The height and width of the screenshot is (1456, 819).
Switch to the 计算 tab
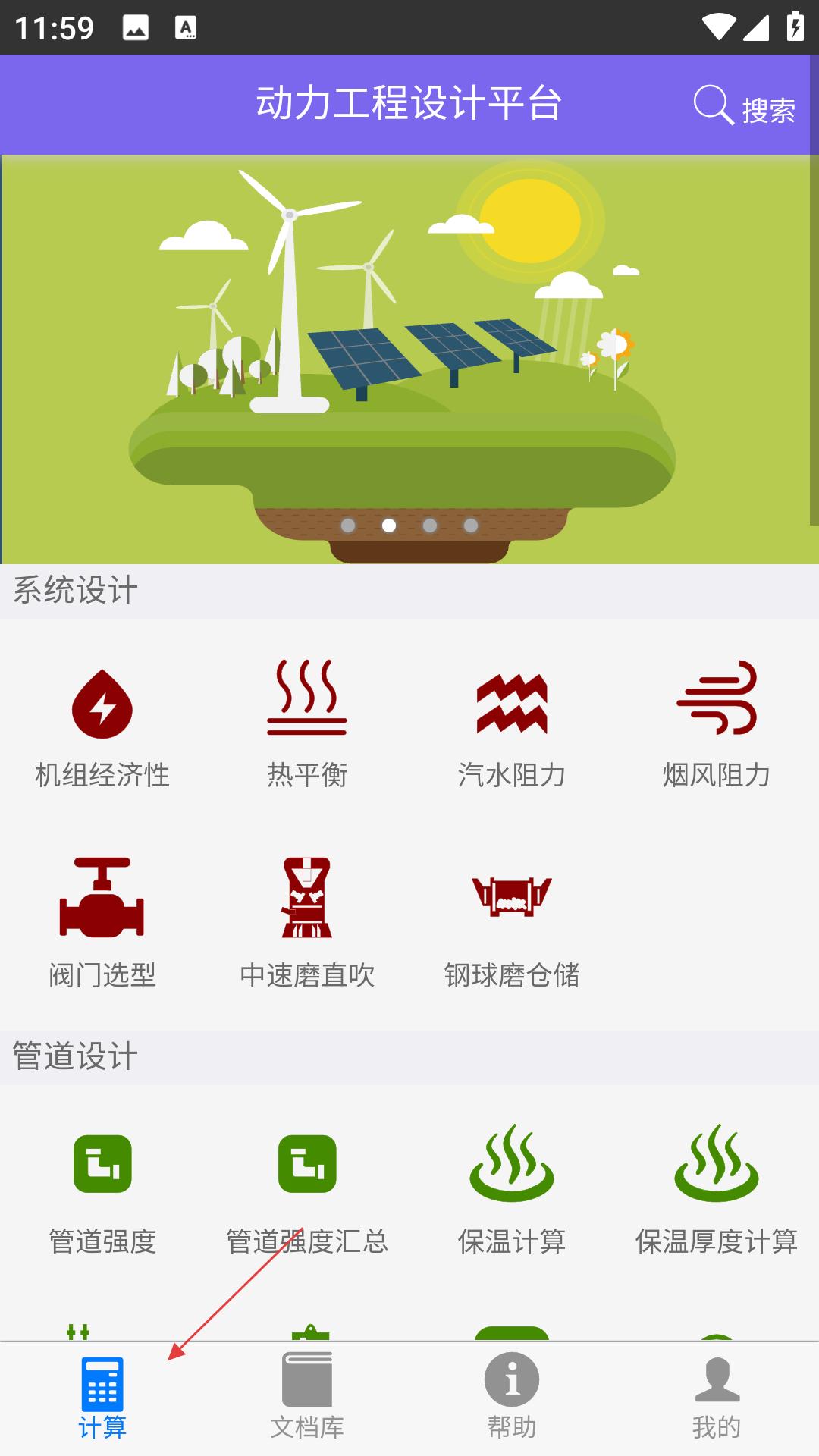click(x=102, y=1399)
